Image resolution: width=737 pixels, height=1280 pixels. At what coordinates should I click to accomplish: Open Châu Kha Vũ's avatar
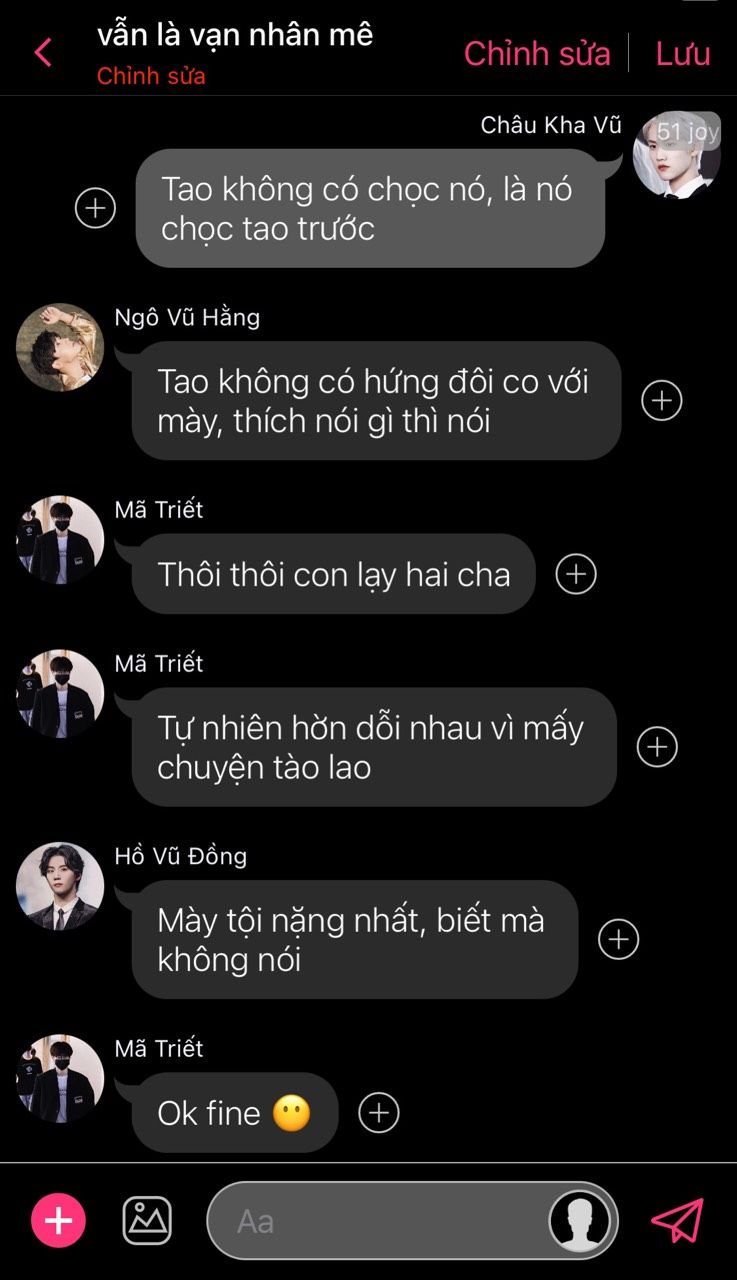coord(676,155)
